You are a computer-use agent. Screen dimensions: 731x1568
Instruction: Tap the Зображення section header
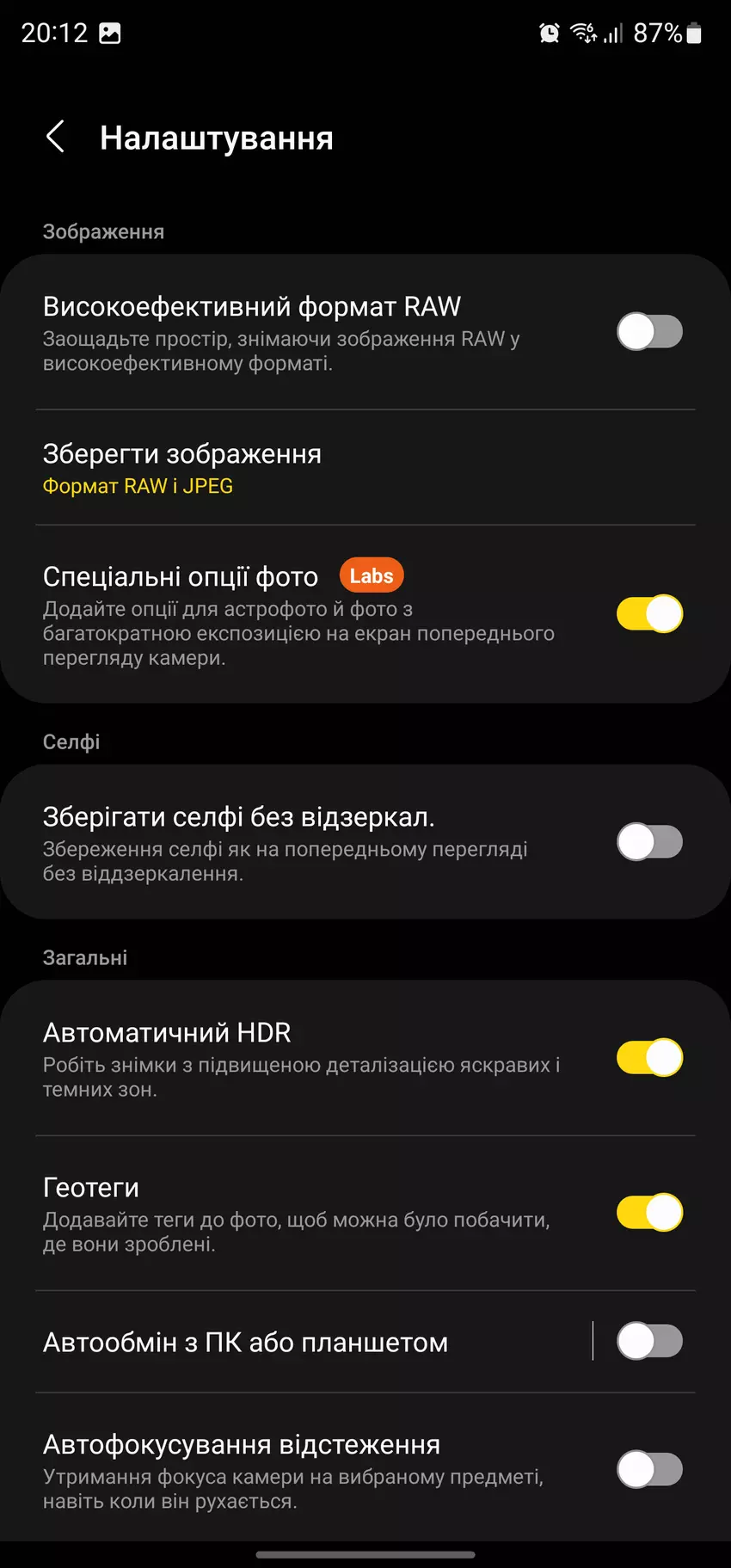(103, 231)
